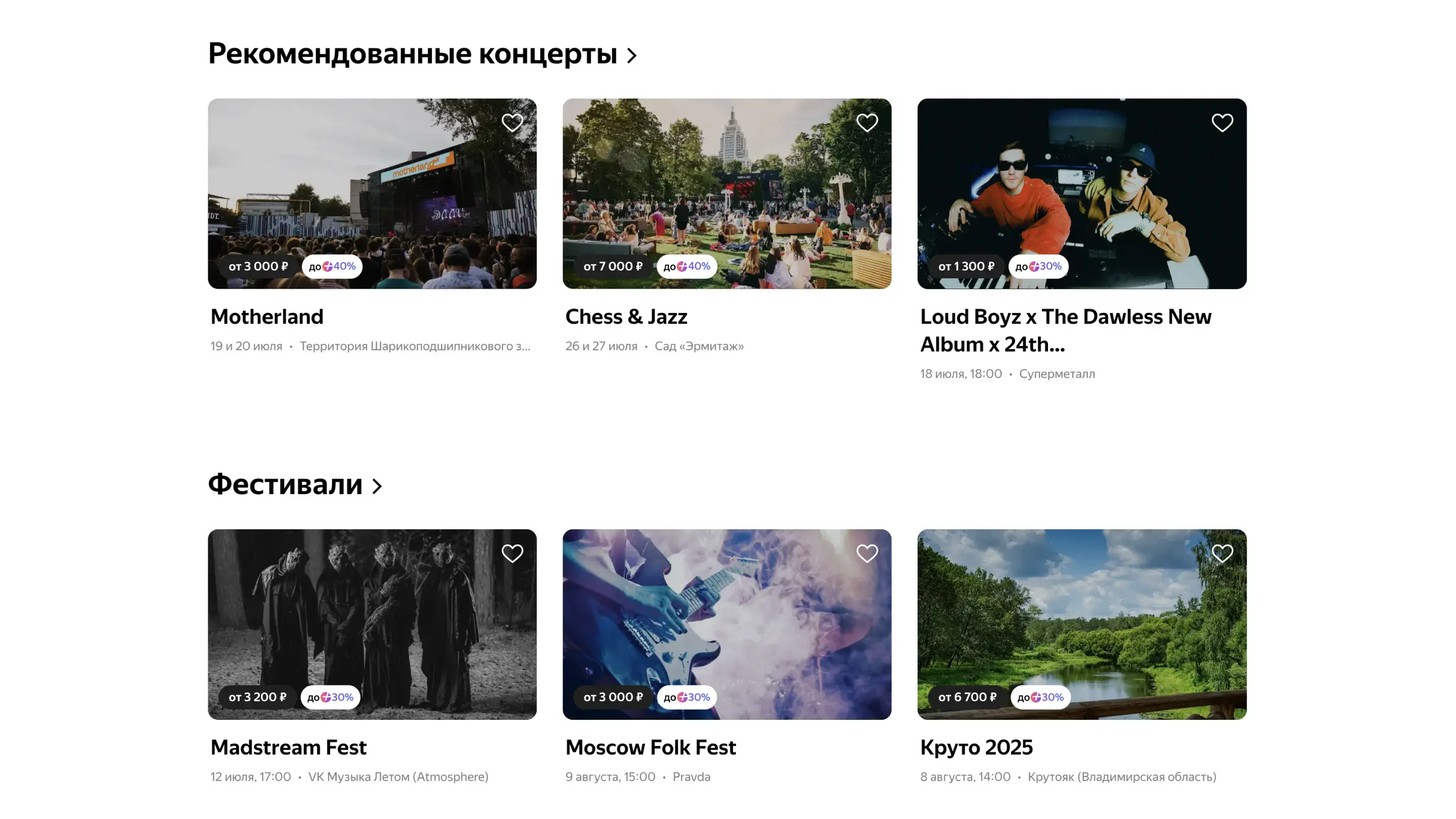Viewport: 1456px width, 819px height.
Task: Add Motherland to favorites
Action: (512, 123)
